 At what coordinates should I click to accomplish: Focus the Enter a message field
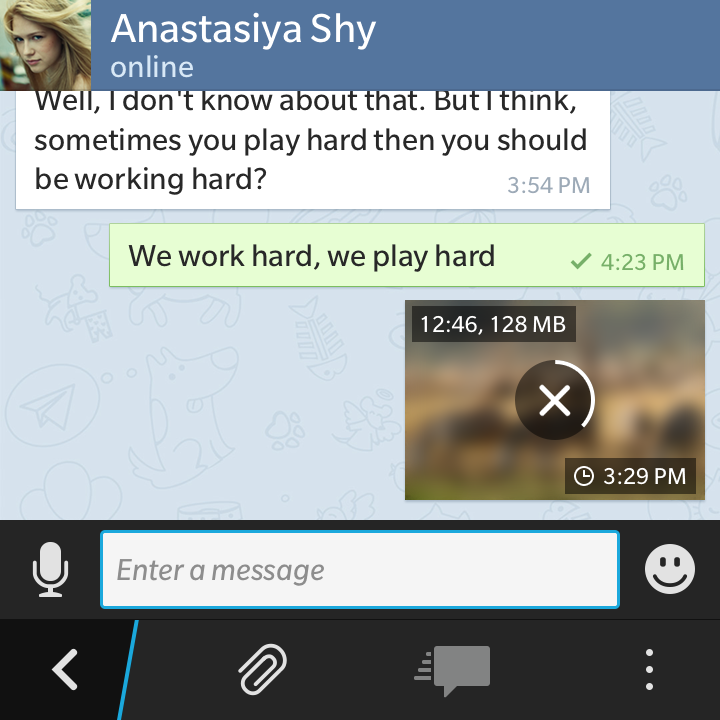point(360,570)
